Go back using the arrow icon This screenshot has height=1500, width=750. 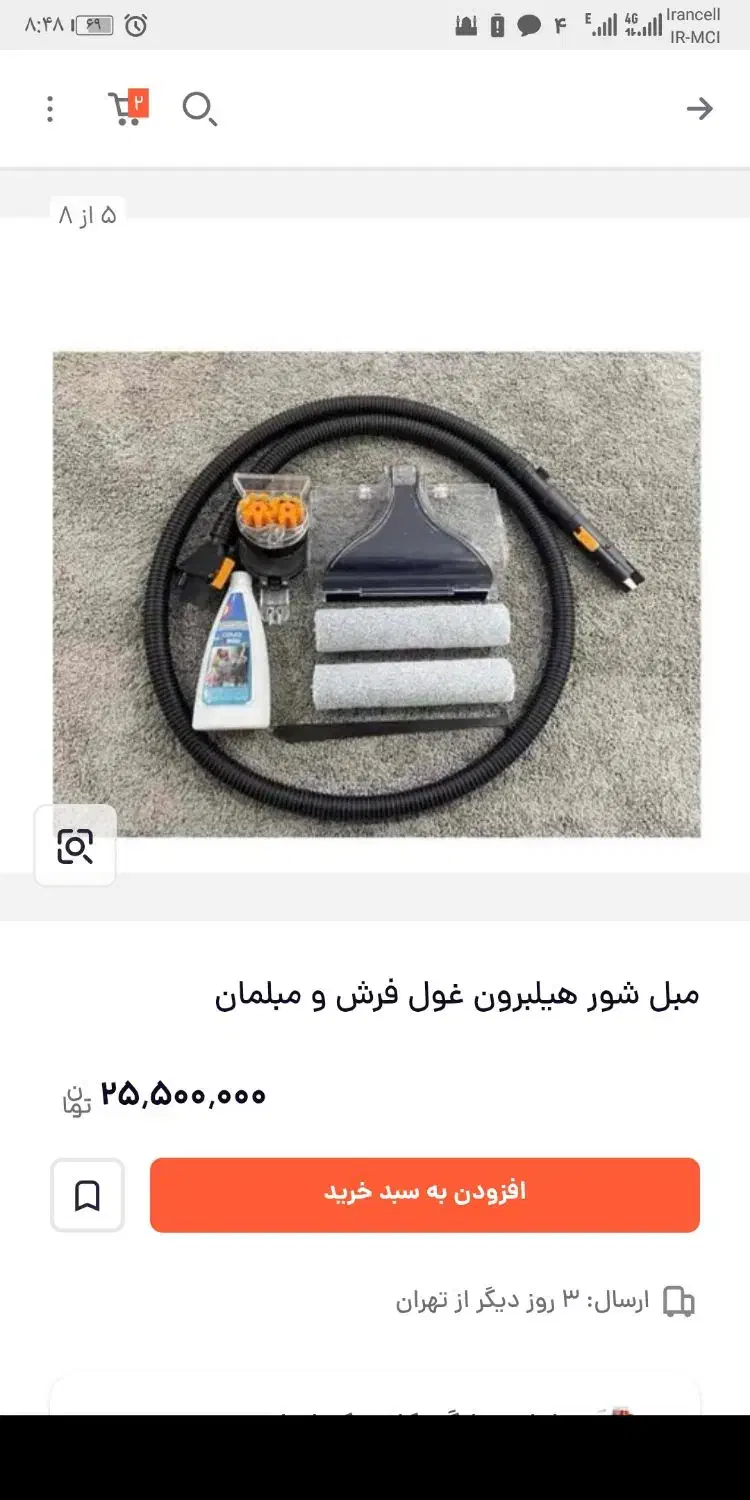coord(700,108)
